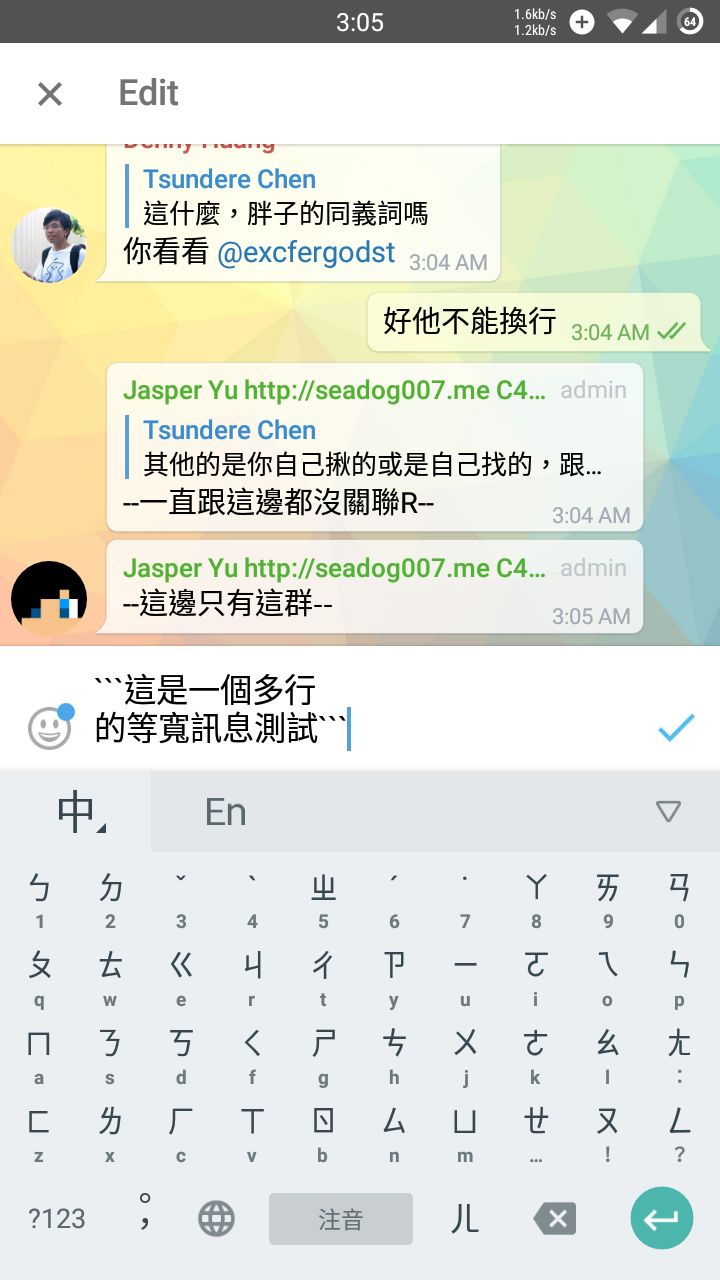Open the @excfergodst mention link

pyautogui.click(x=306, y=252)
